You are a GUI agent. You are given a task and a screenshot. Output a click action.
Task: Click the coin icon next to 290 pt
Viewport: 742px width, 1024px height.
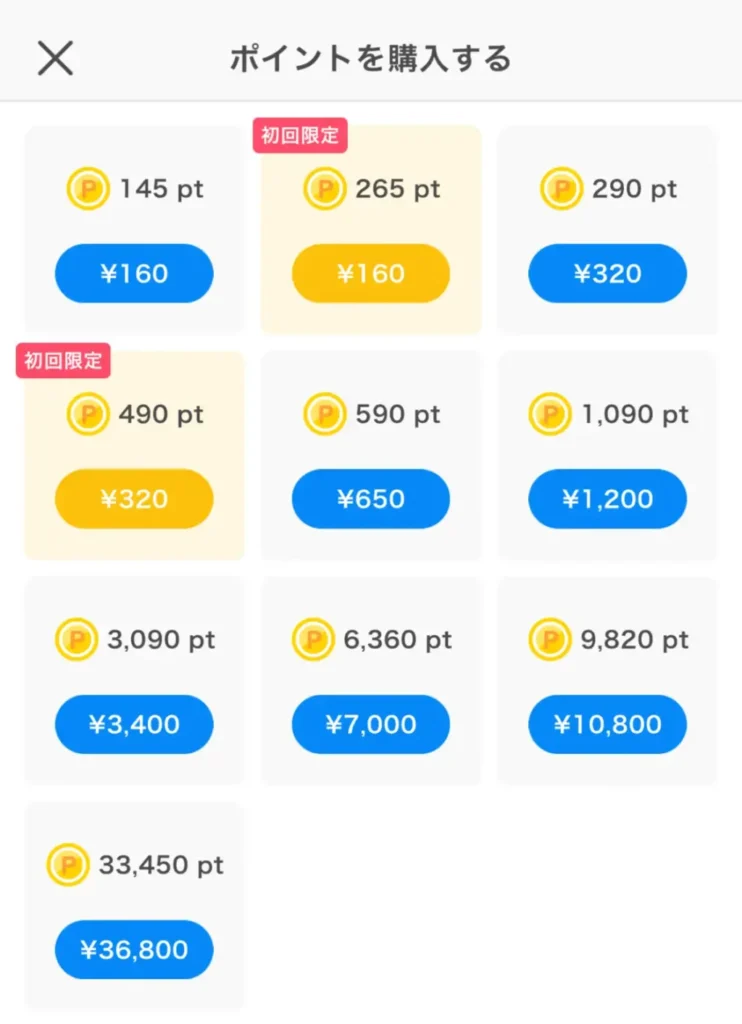pos(560,189)
